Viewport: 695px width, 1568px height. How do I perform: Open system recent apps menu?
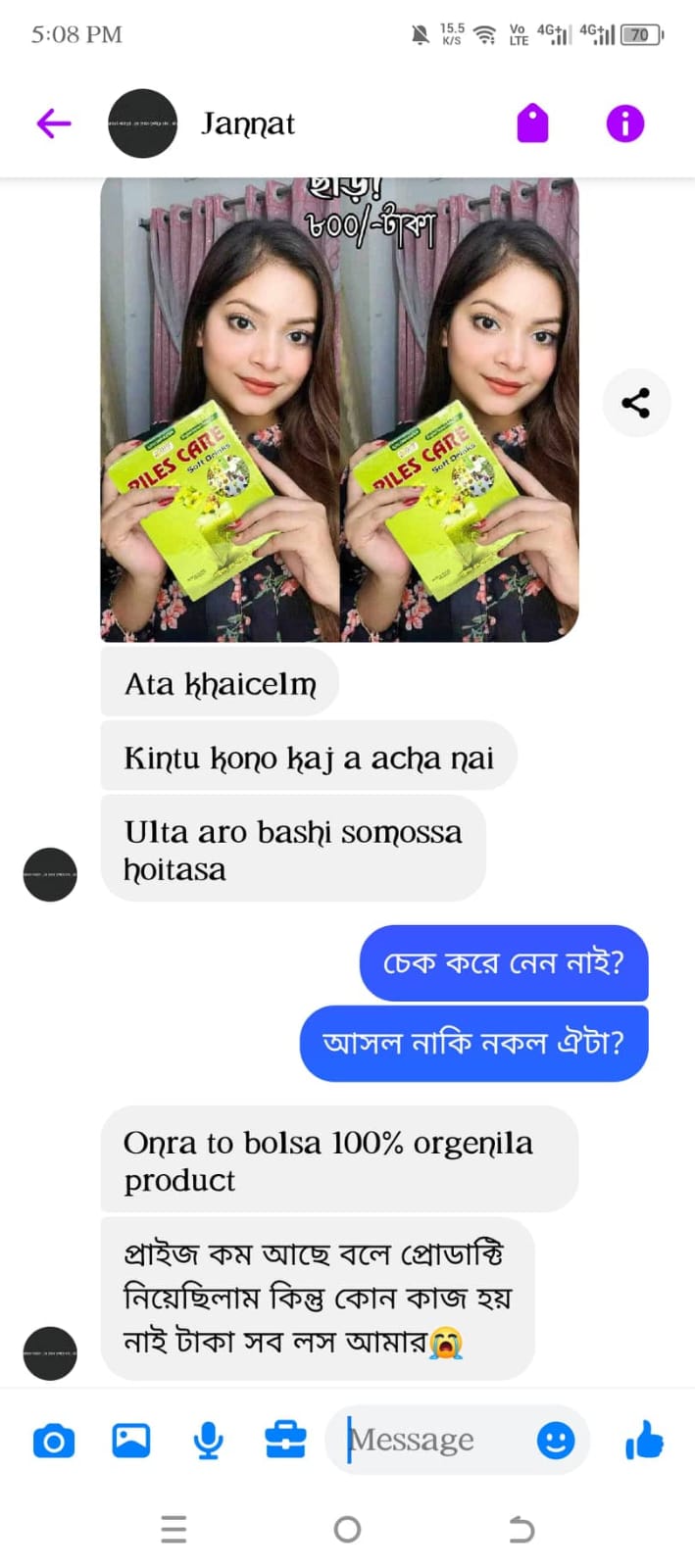(x=174, y=1529)
